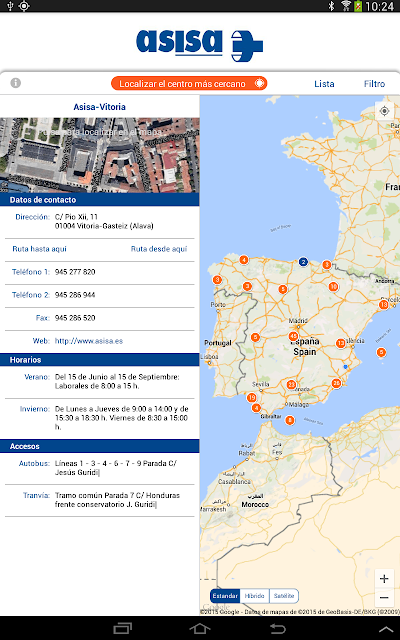
Task: Open recent apps
Action: [x=122, y=629]
